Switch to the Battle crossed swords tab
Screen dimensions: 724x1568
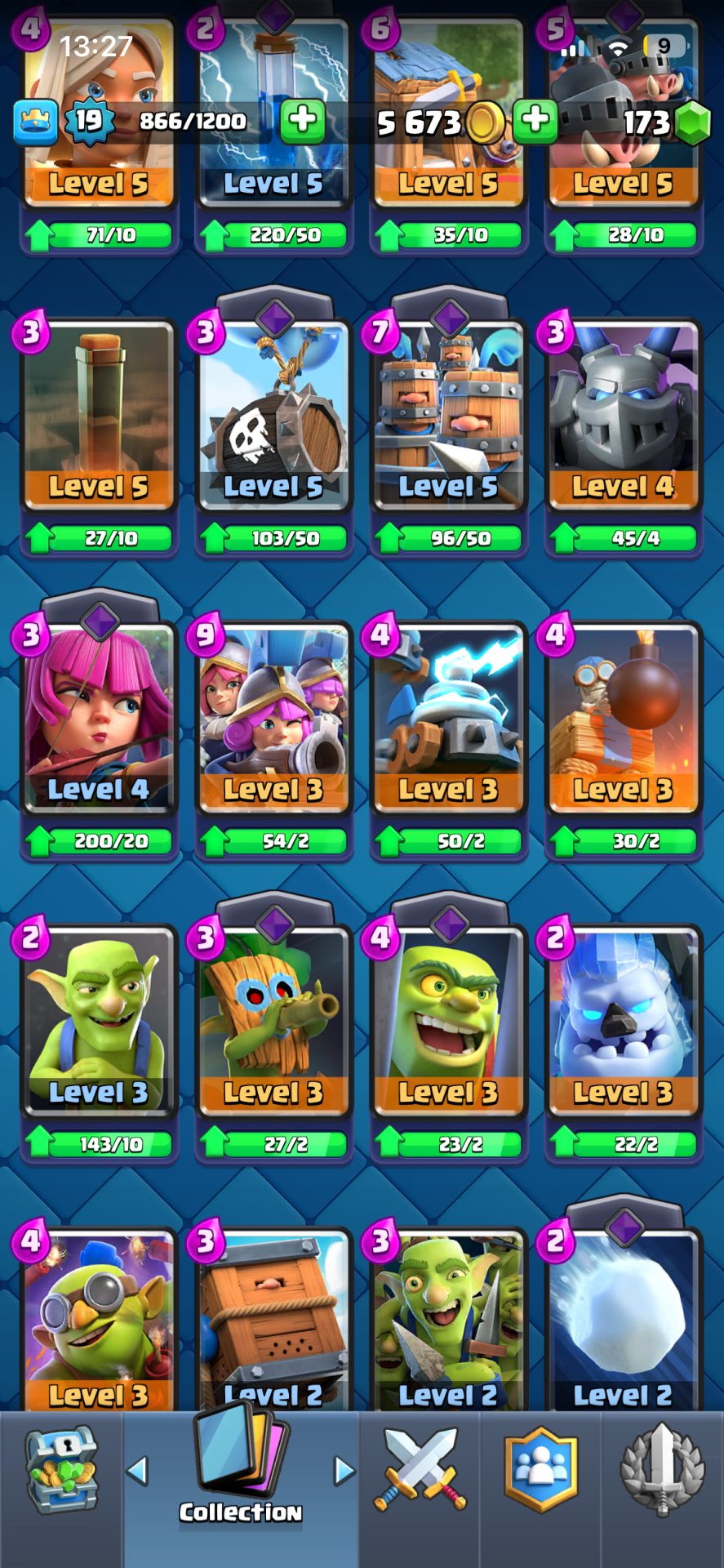click(420, 1470)
